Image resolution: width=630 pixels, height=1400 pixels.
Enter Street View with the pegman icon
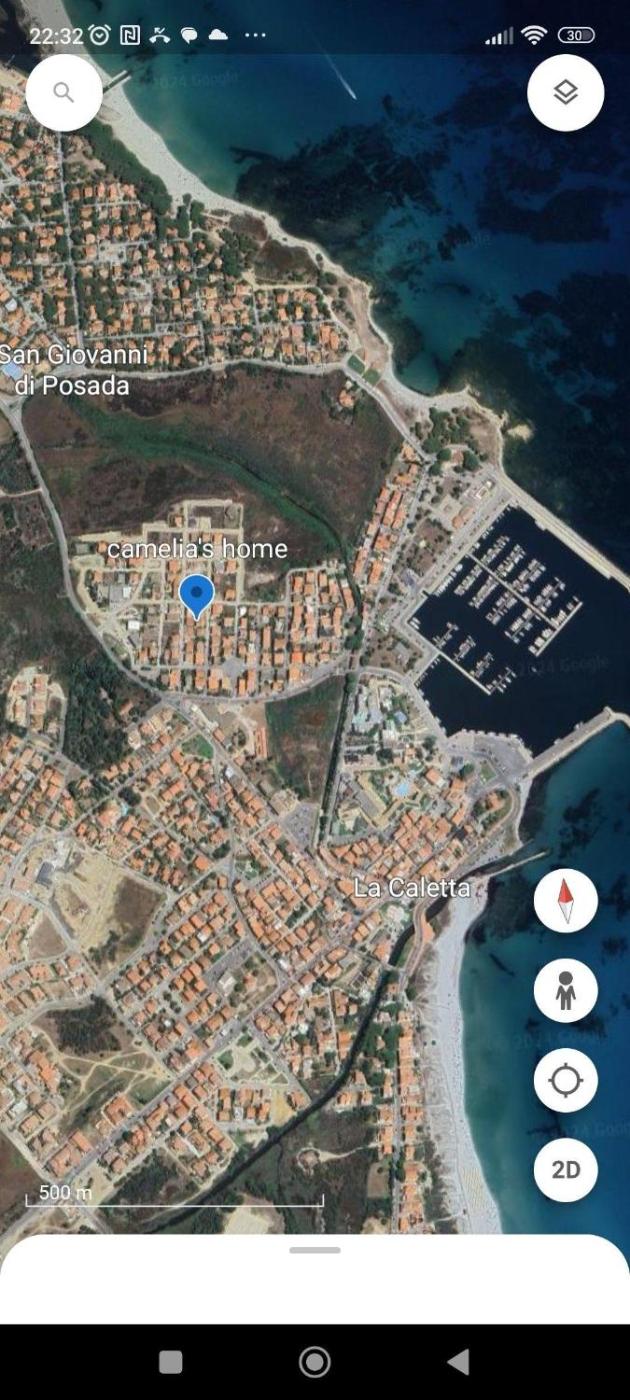565,991
